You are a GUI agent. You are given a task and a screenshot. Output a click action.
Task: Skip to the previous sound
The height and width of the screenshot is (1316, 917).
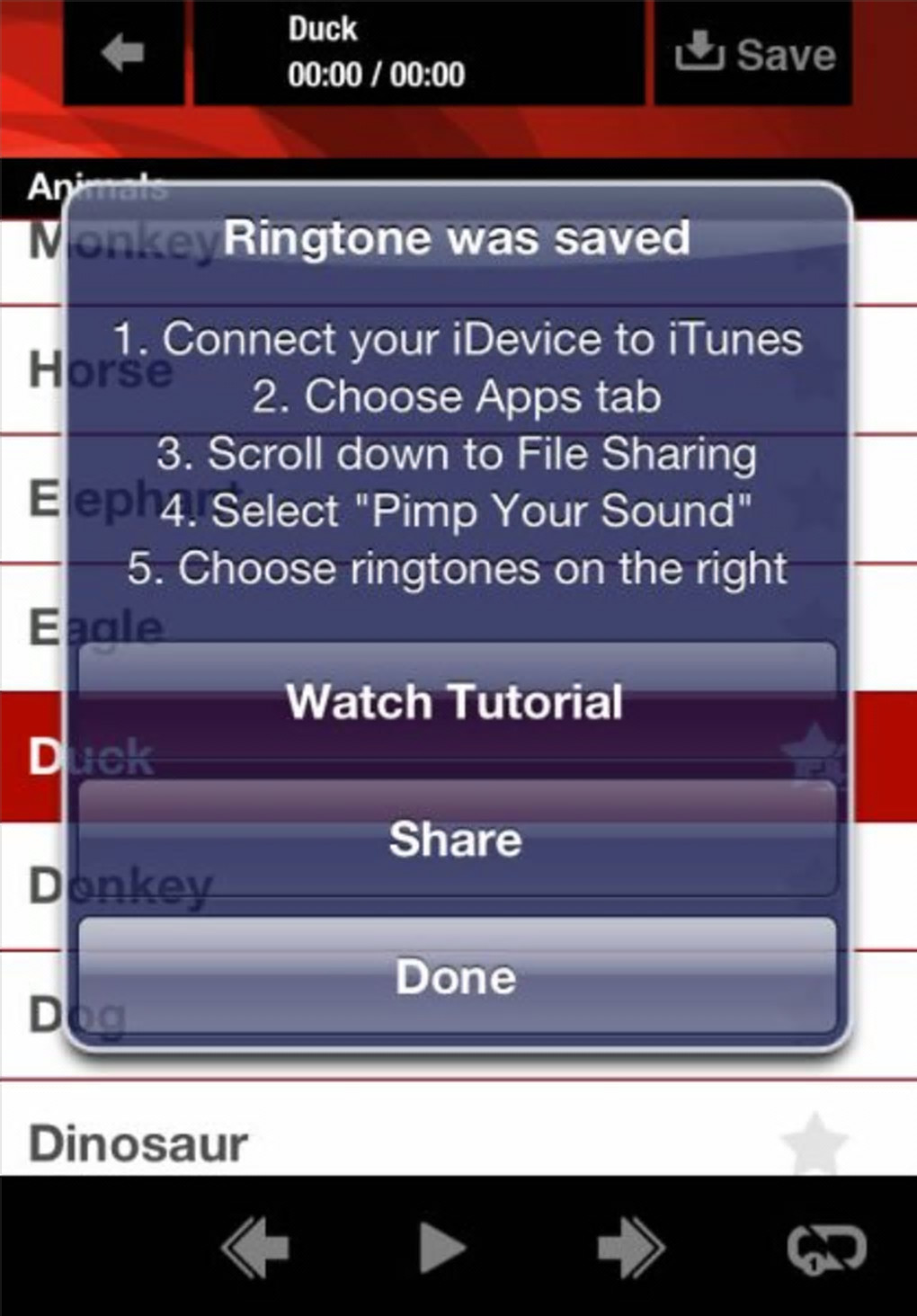pyautogui.click(x=256, y=1247)
